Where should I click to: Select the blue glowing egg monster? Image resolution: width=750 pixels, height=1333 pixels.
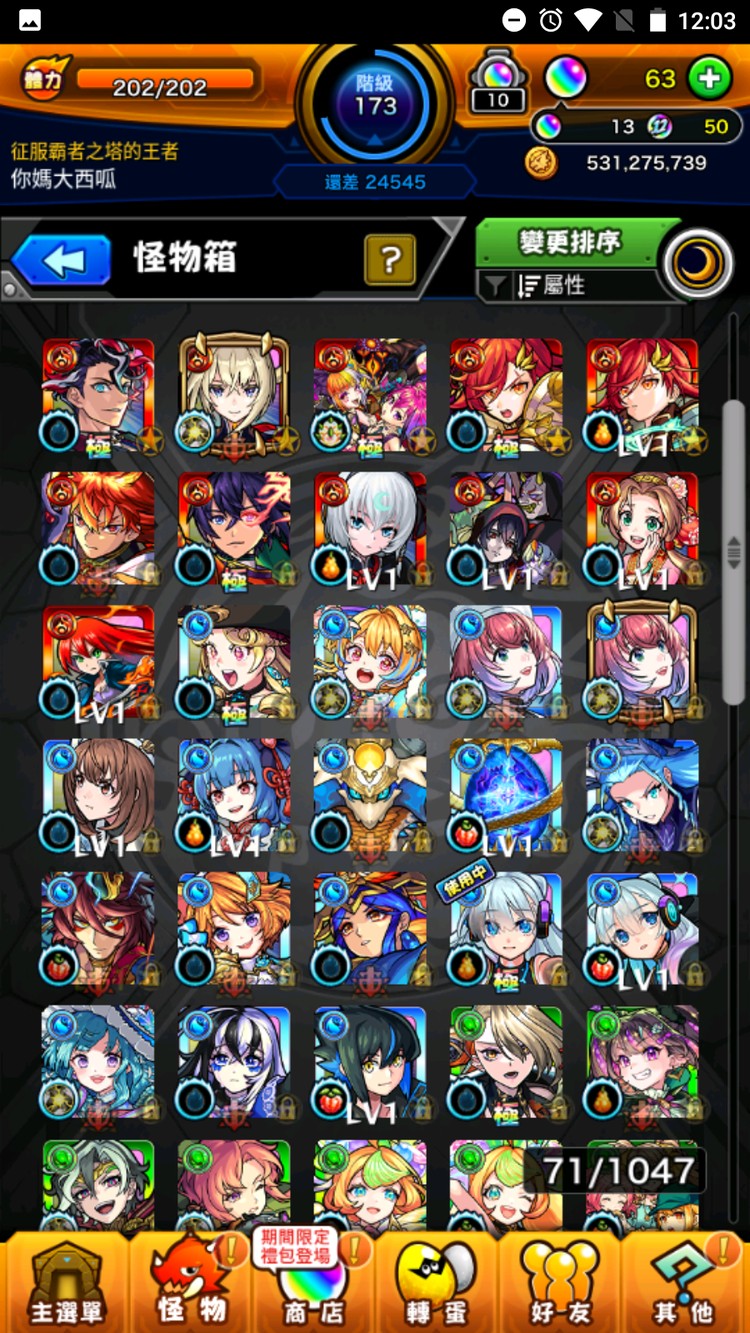click(505, 797)
